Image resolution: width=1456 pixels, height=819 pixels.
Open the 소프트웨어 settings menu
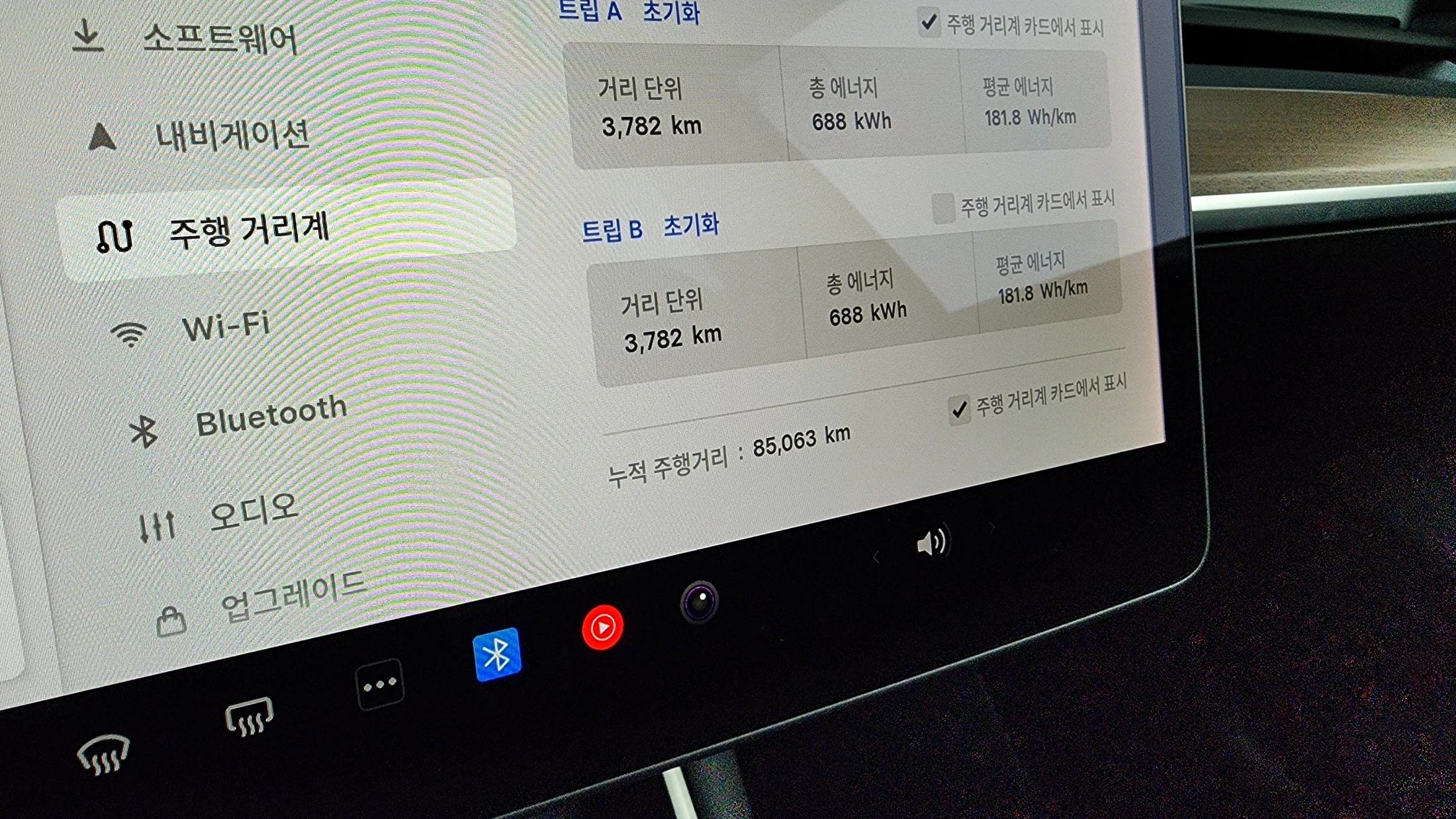[218, 38]
